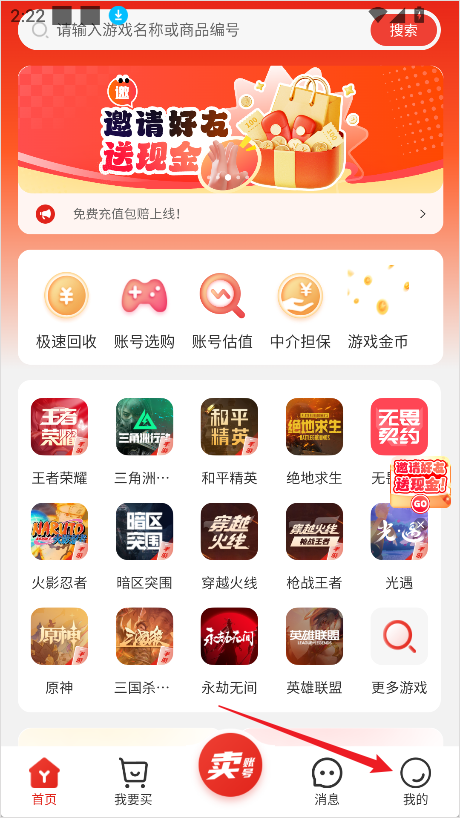Viewport: 460px width, 818px height.
Task: Open 更多游戏 to browse more games
Action: click(x=400, y=651)
